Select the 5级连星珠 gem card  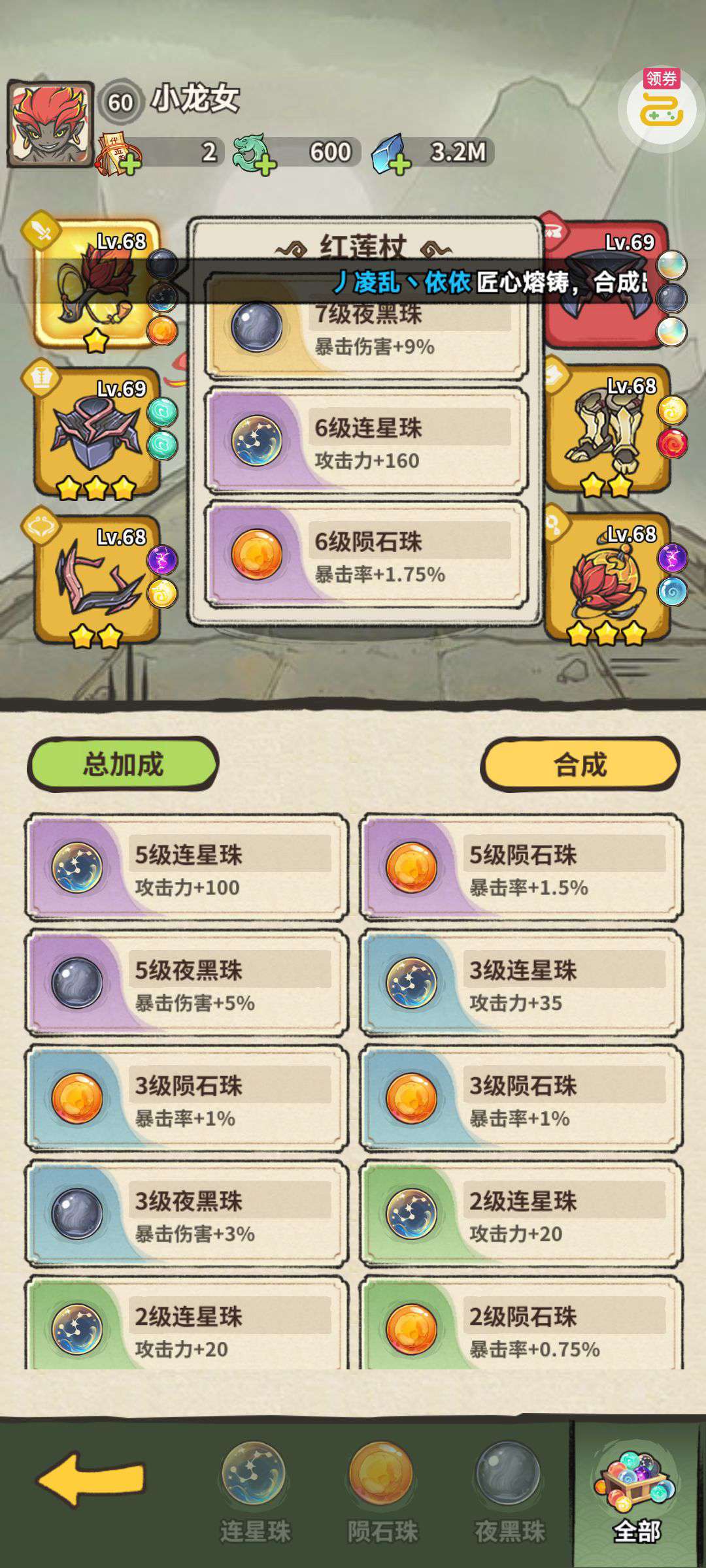[x=186, y=868]
